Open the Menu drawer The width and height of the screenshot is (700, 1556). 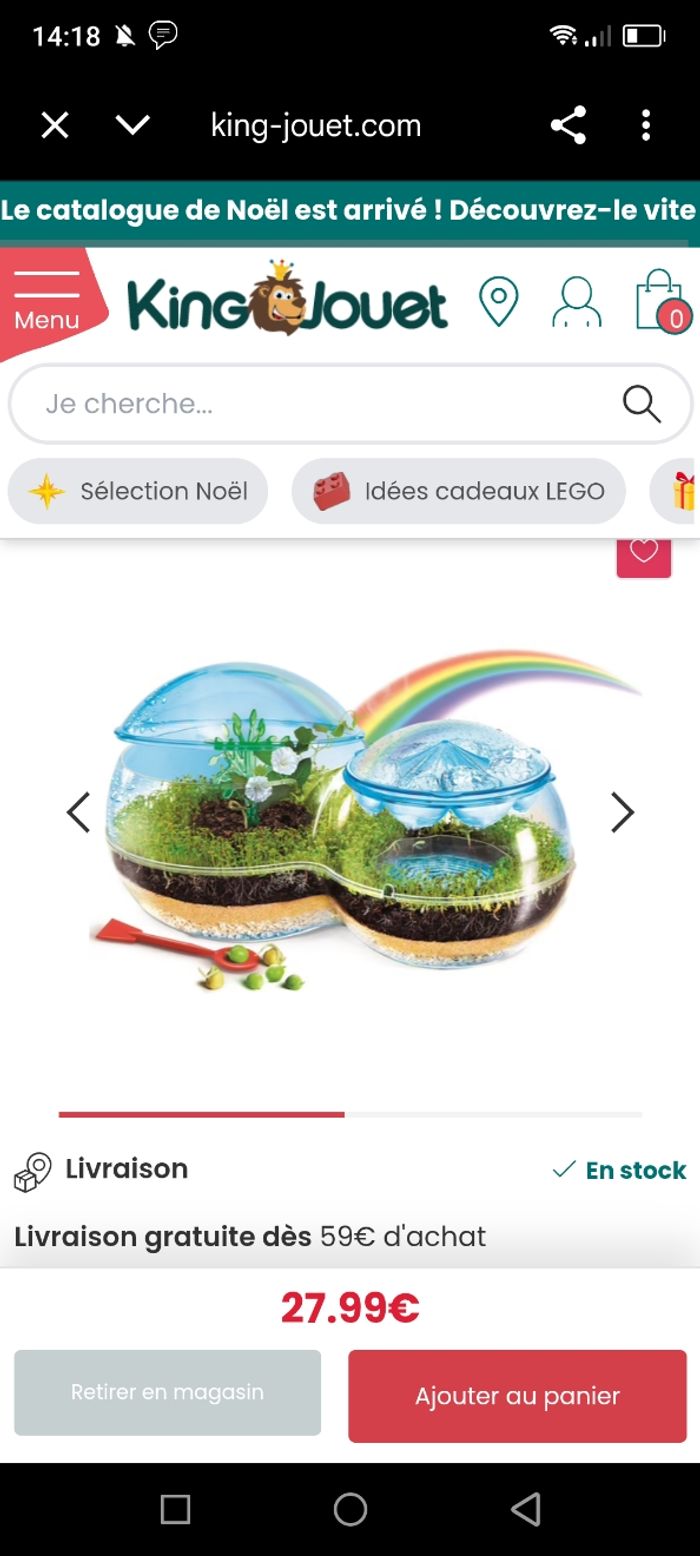click(47, 301)
